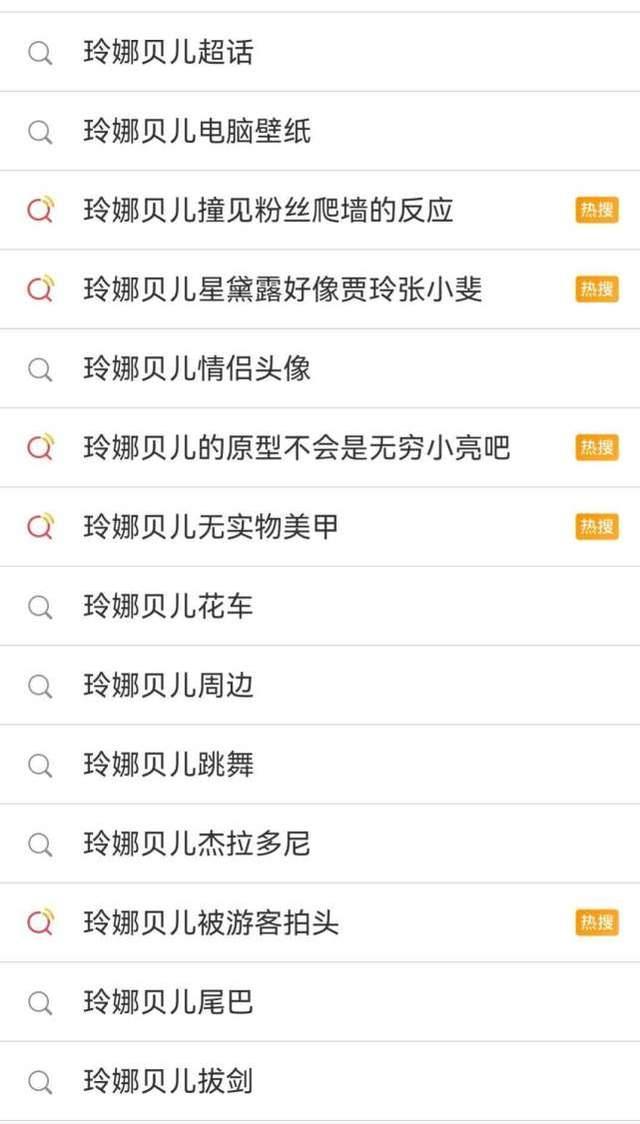Open hot search 玲娜贝儿的原型不会是无穷小亮吧
This screenshot has width=640, height=1124.
click(x=320, y=448)
